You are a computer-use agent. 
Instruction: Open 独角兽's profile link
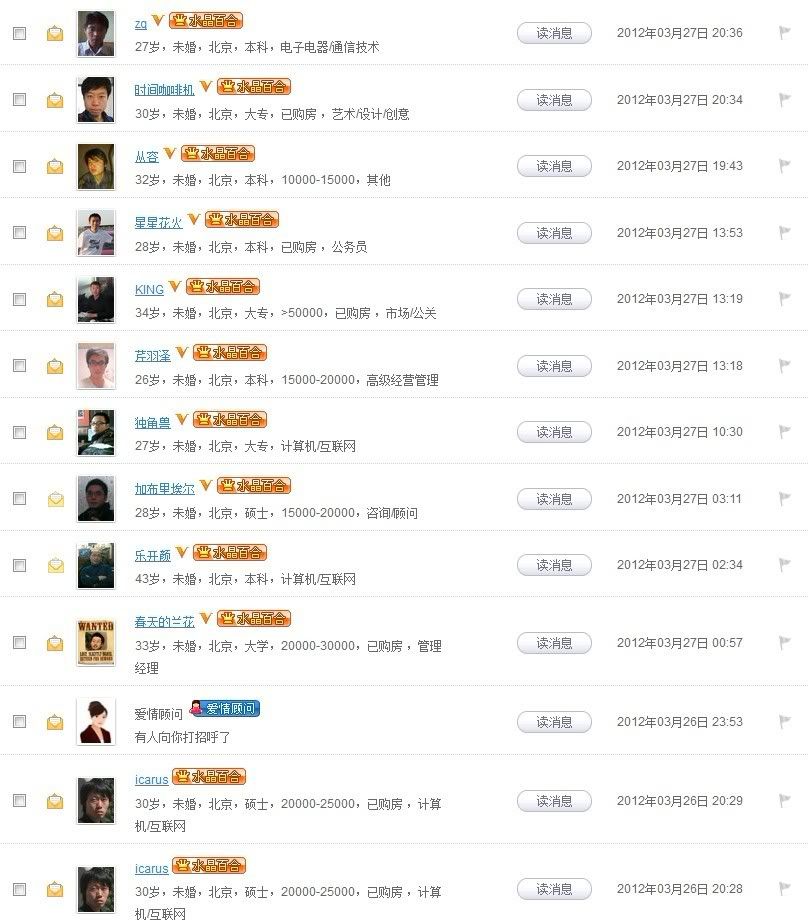(x=152, y=423)
